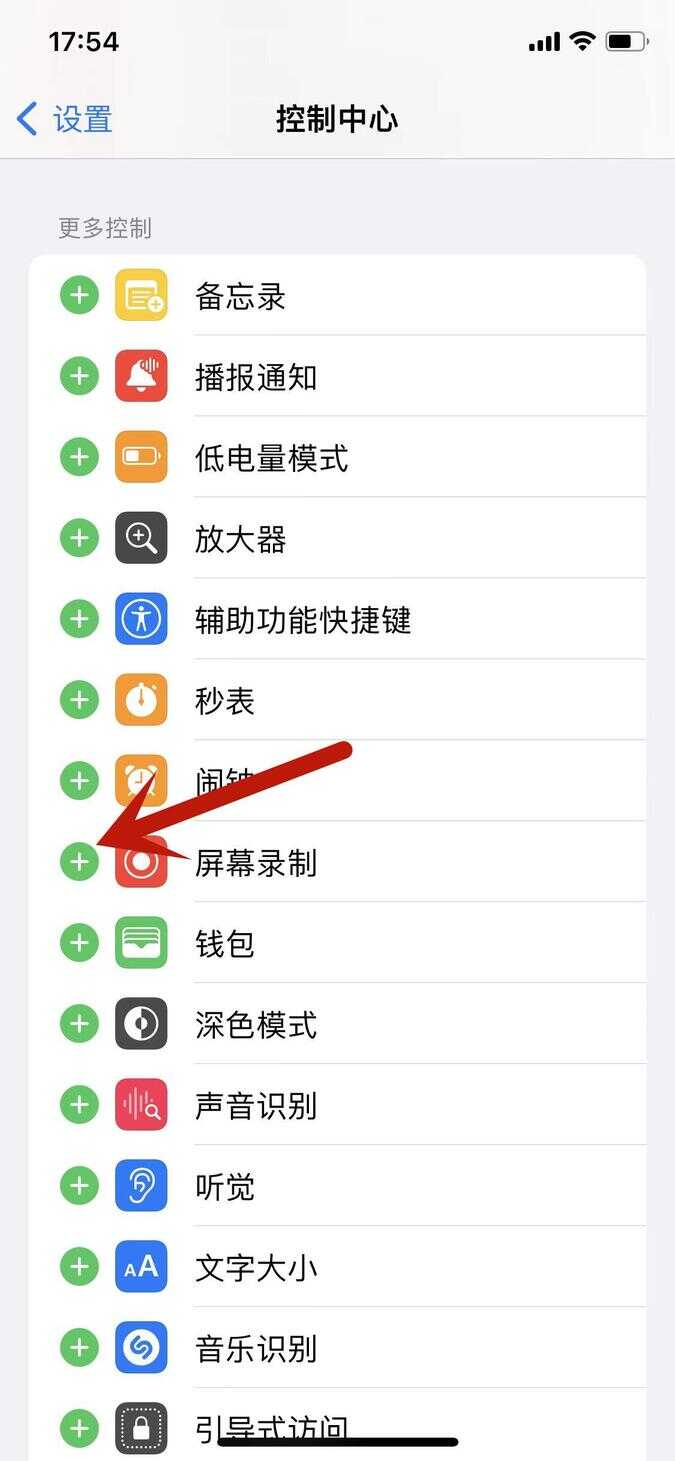Add 放大器 to controls
Viewport: 675px width, 1461px height.
click(x=80, y=539)
